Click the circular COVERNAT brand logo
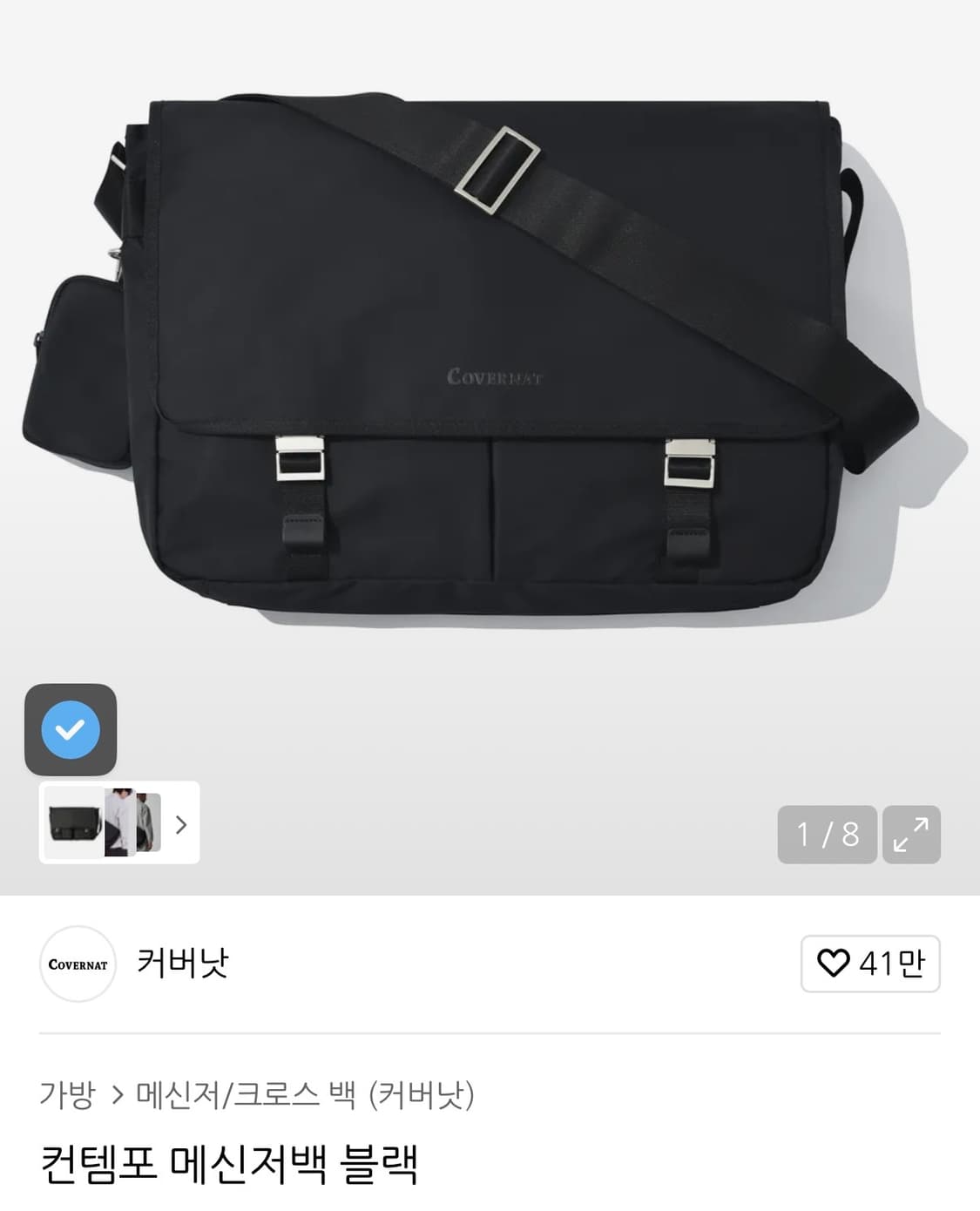This screenshot has width=980, height=1211. tap(77, 965)
